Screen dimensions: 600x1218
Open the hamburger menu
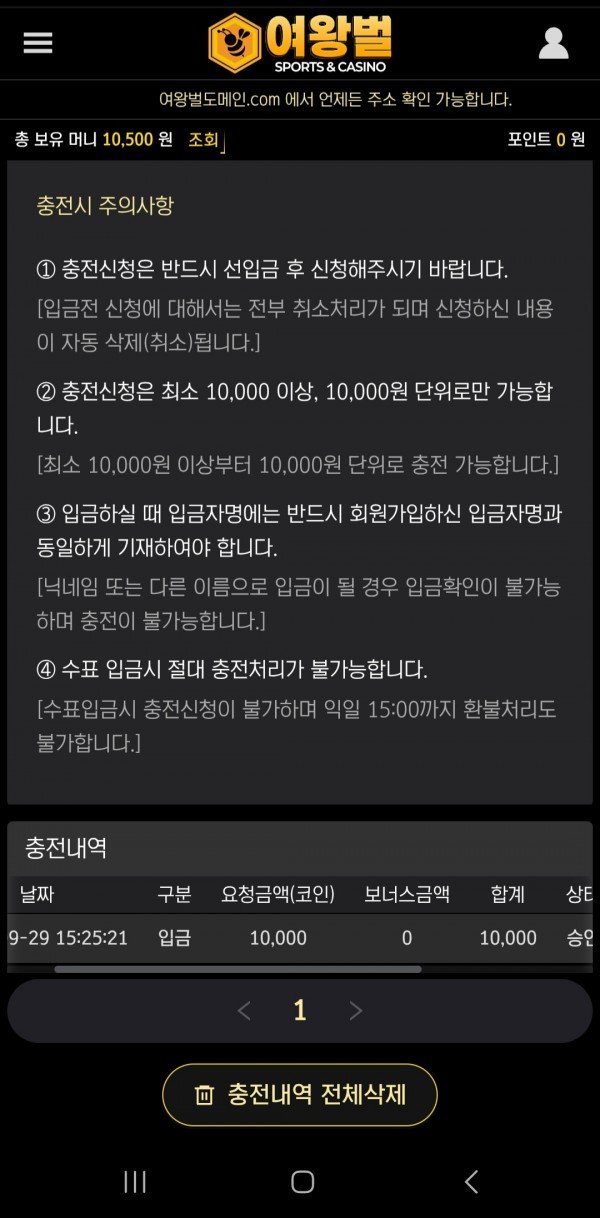click(x=38, y=43)
